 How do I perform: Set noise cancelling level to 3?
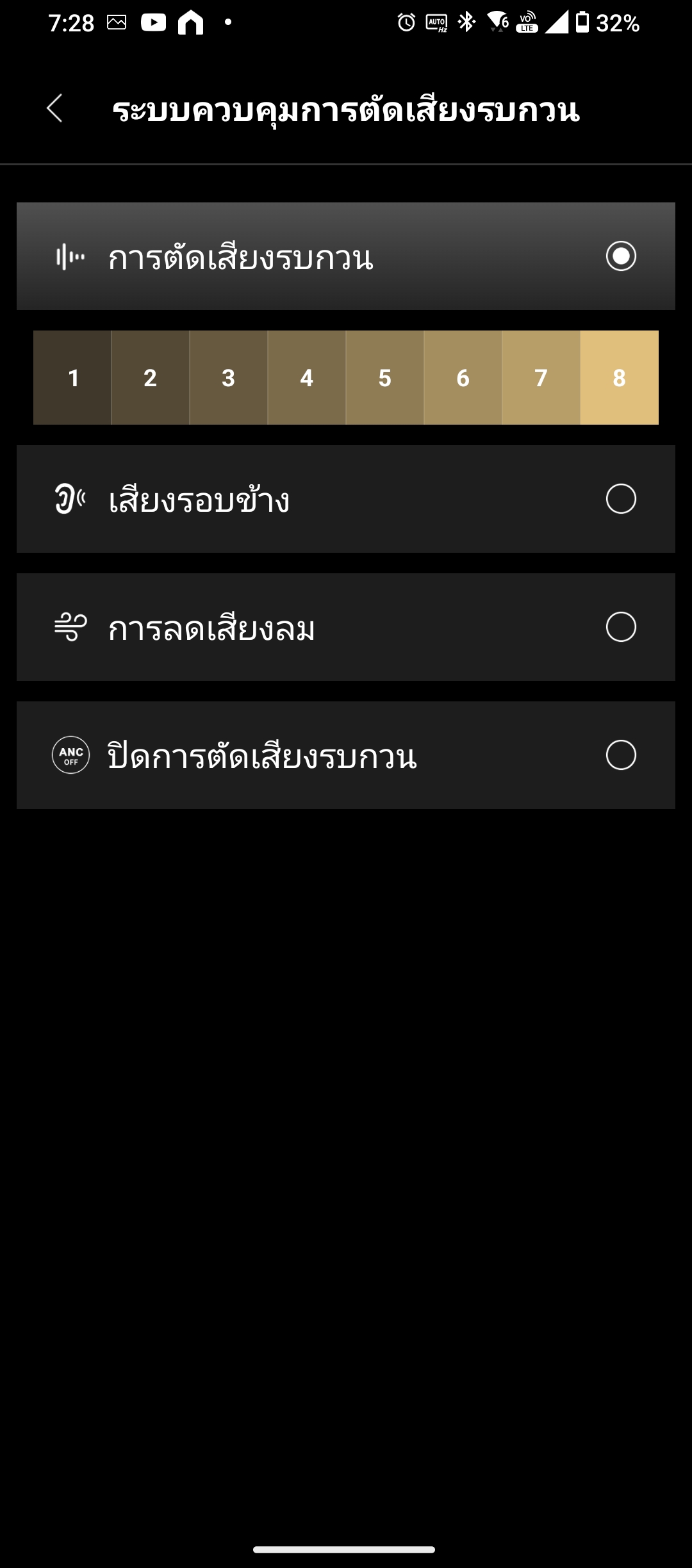coord(229,378)
